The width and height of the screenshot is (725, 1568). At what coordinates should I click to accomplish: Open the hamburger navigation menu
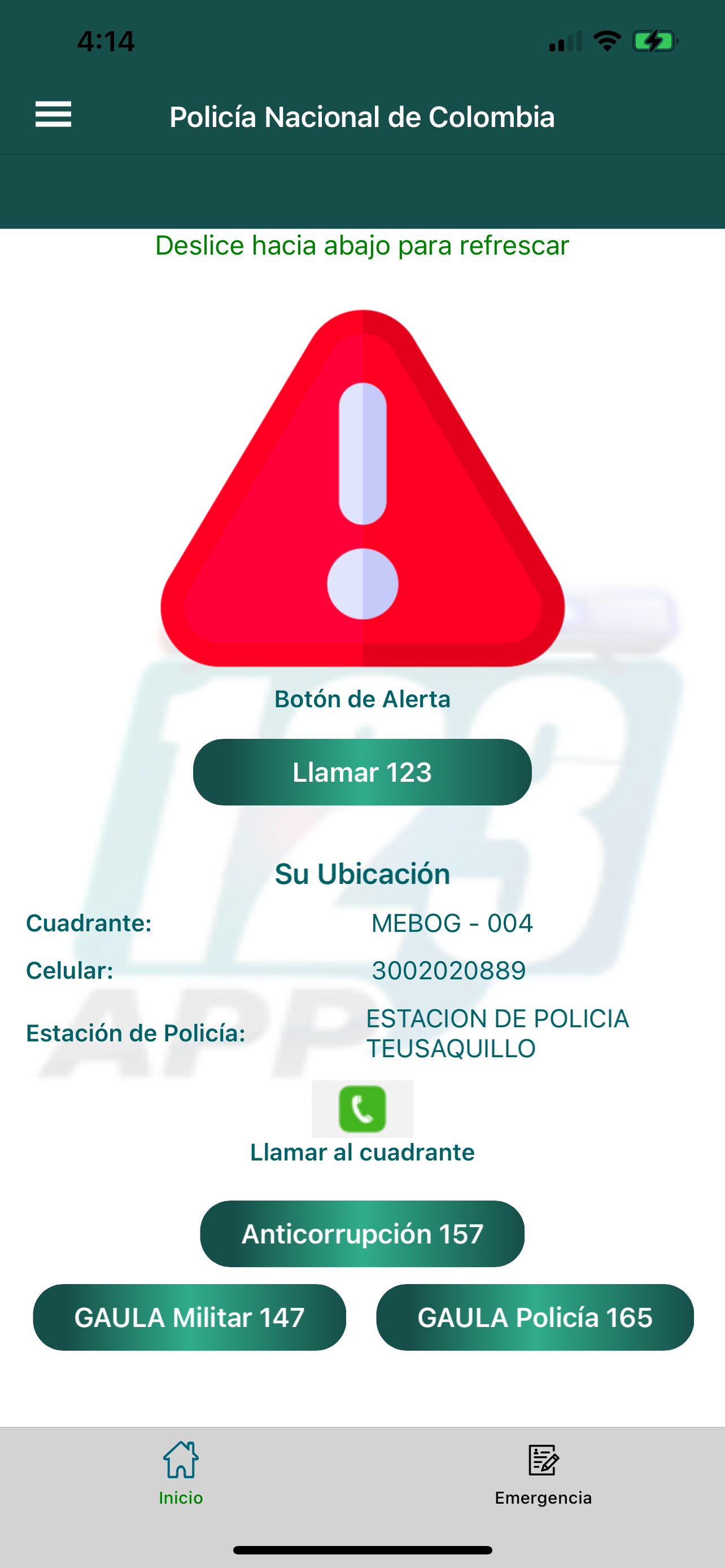tap(54, 115)
